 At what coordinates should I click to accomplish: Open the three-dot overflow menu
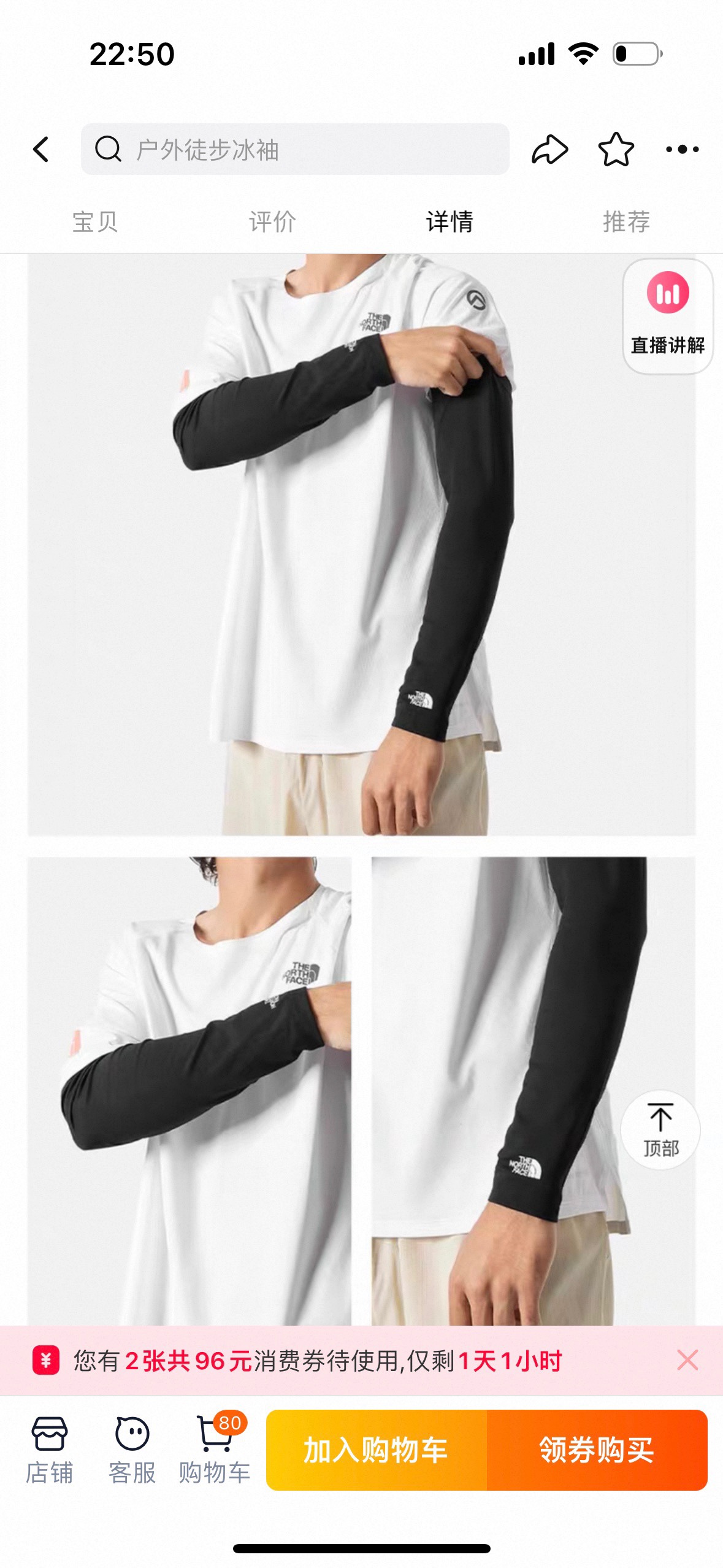pyautogui.click(x=682, y=149)
